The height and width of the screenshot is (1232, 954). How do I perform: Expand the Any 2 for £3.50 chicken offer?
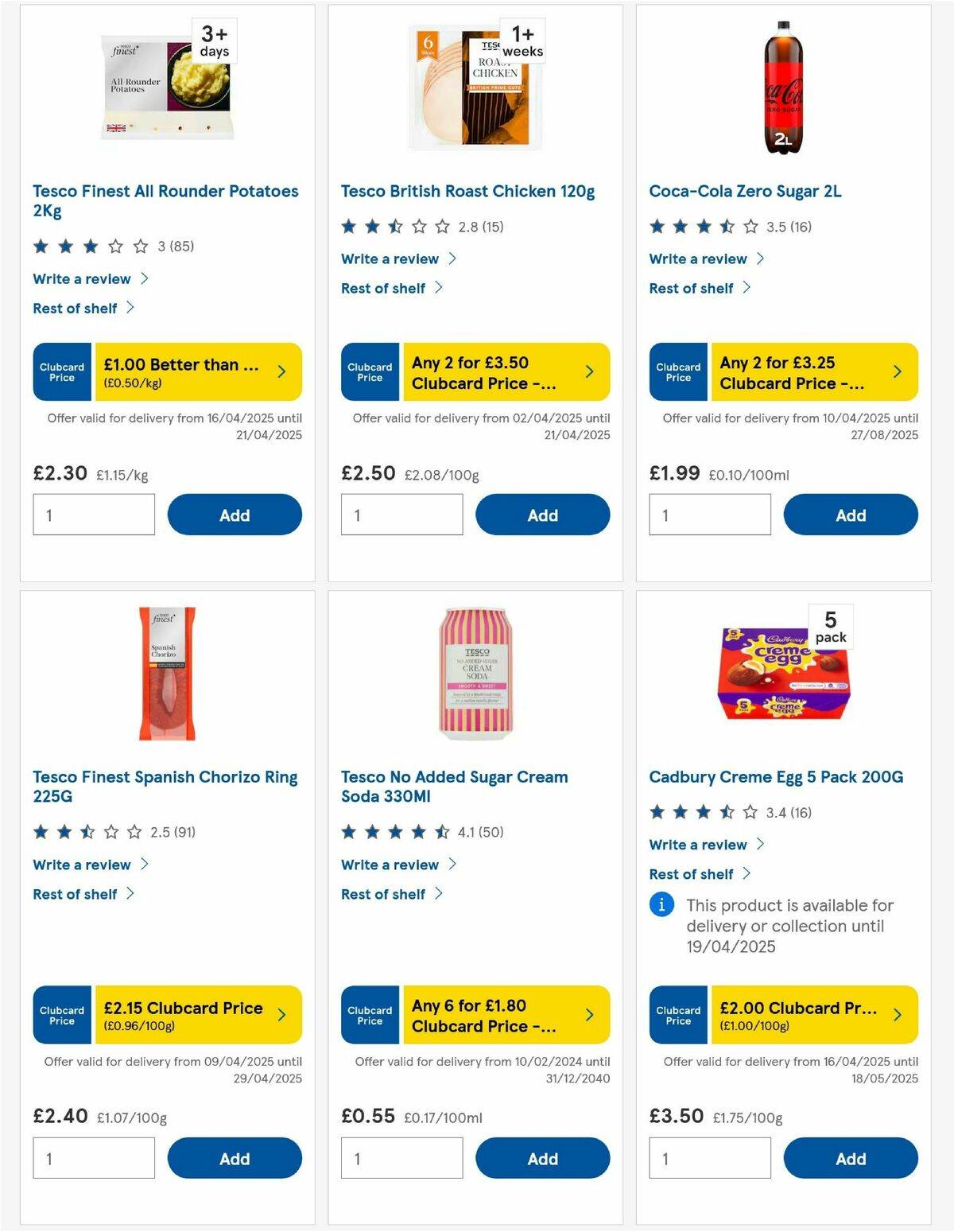589,371
